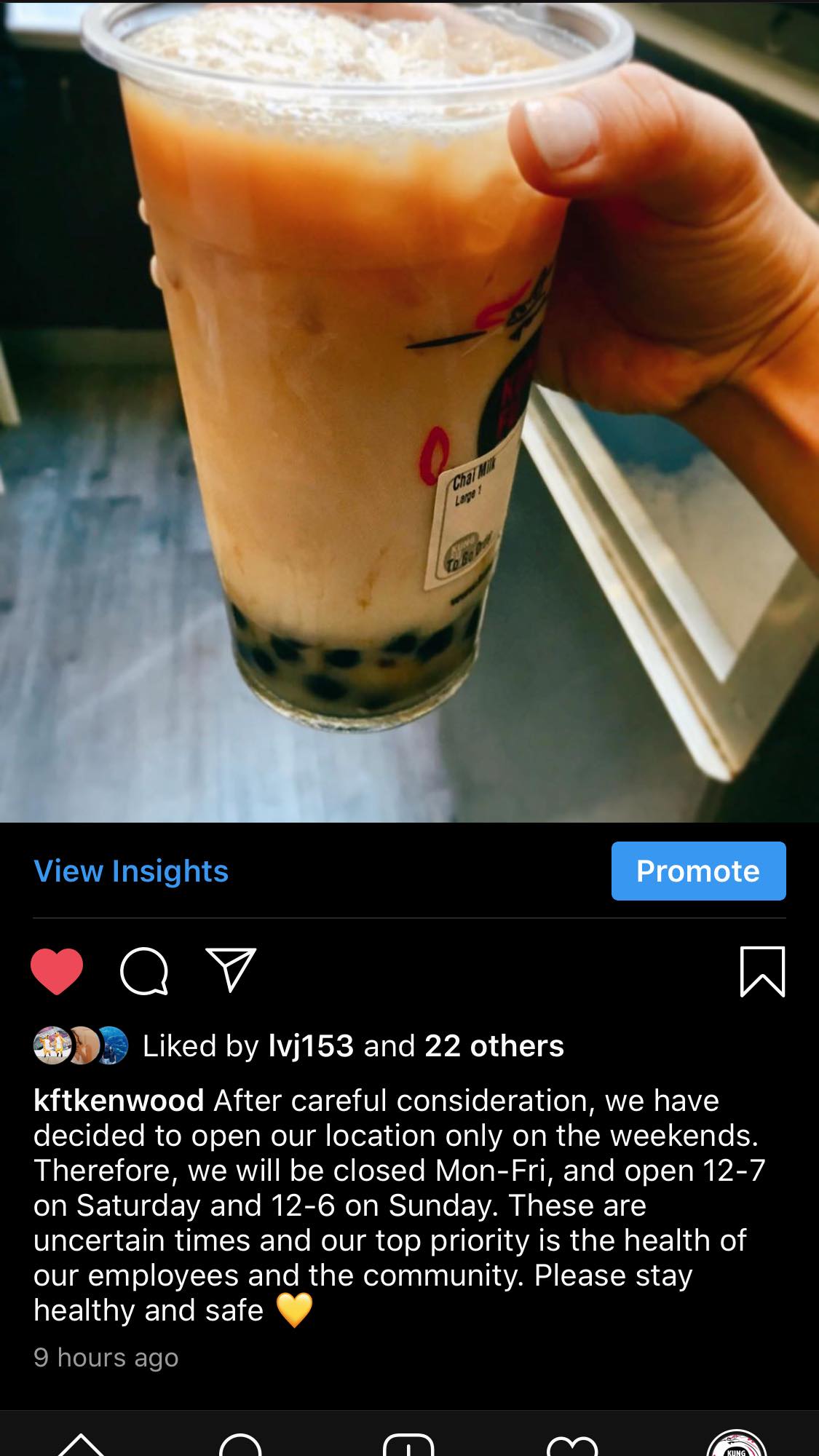The height and width of the screenshot is (1456, 819).
Task: Go to the Home tab
Action: click(x=80, y=1445)
